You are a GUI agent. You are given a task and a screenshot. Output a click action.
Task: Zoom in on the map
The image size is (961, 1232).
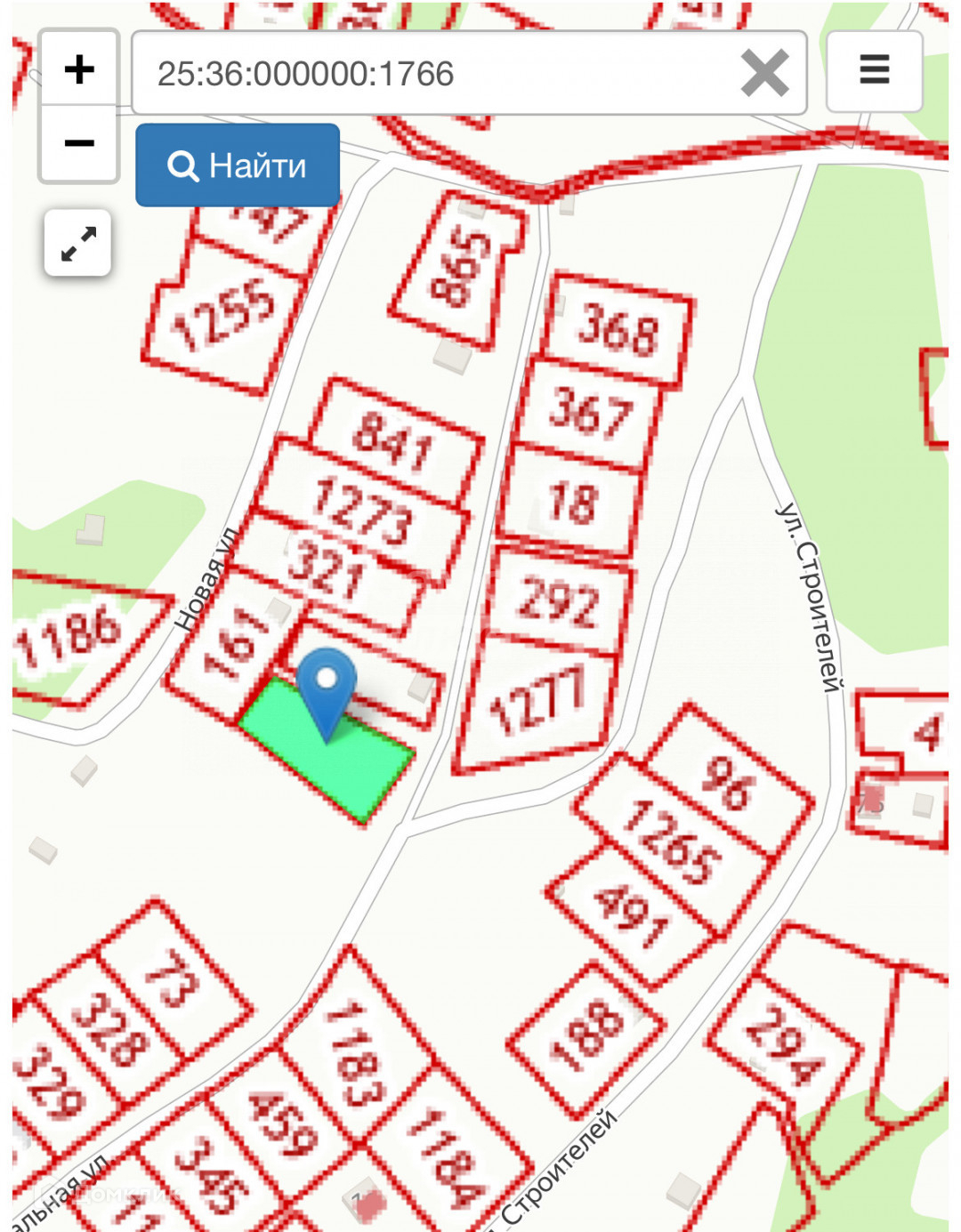[x=79, y=69]
